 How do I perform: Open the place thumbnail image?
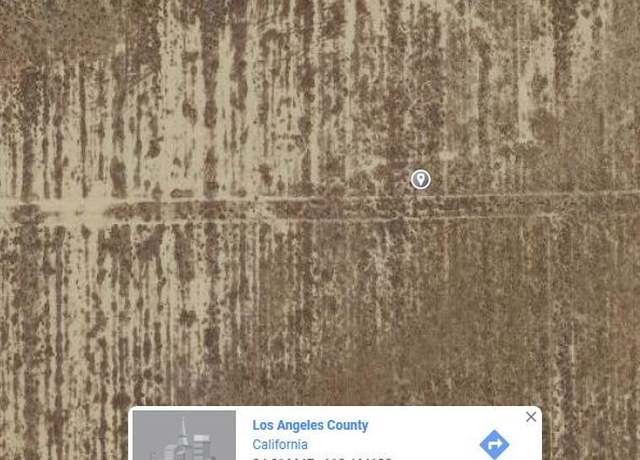point(184,437)
